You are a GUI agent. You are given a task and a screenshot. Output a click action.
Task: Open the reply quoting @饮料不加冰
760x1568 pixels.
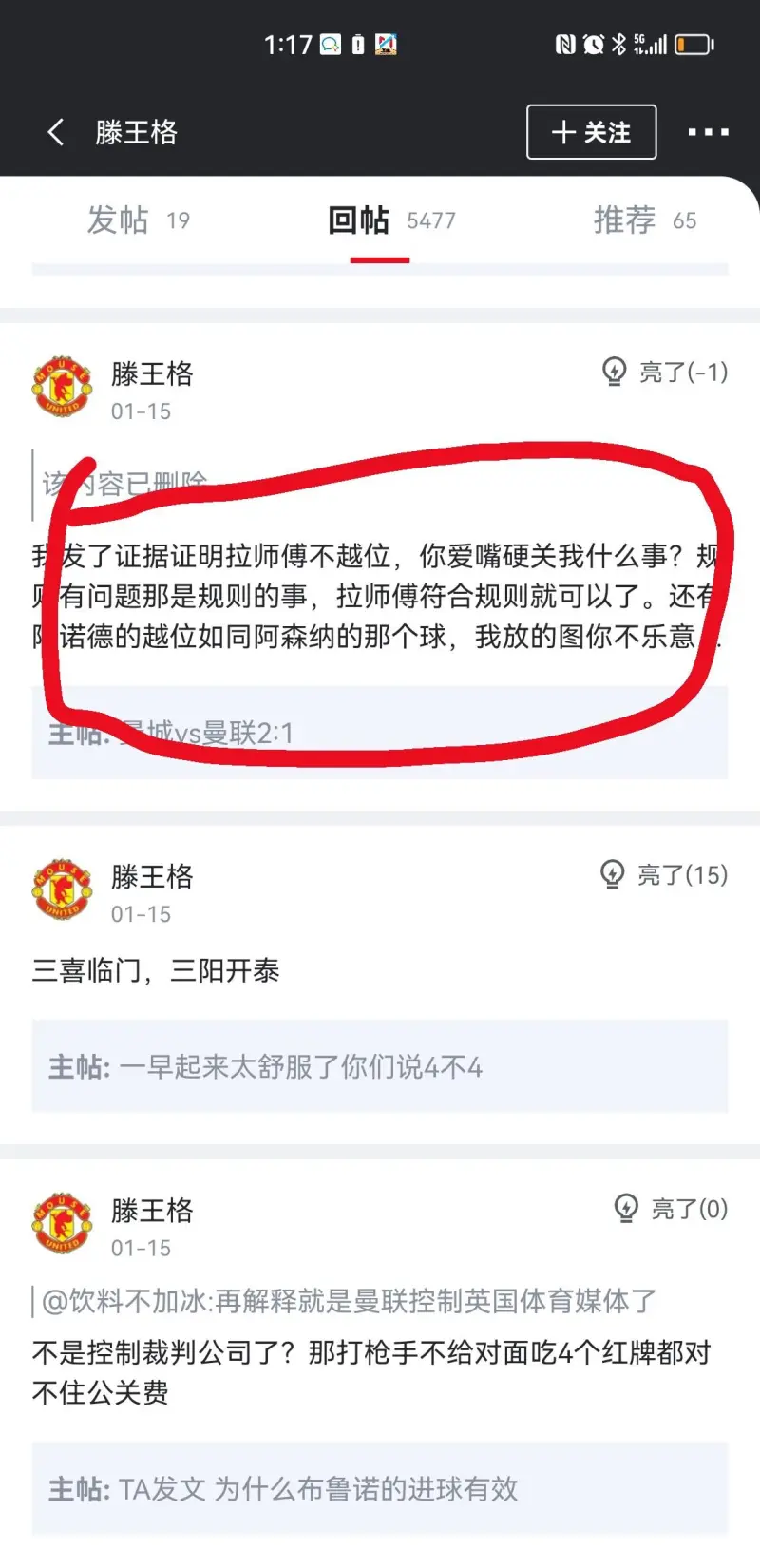point(371,1372)
